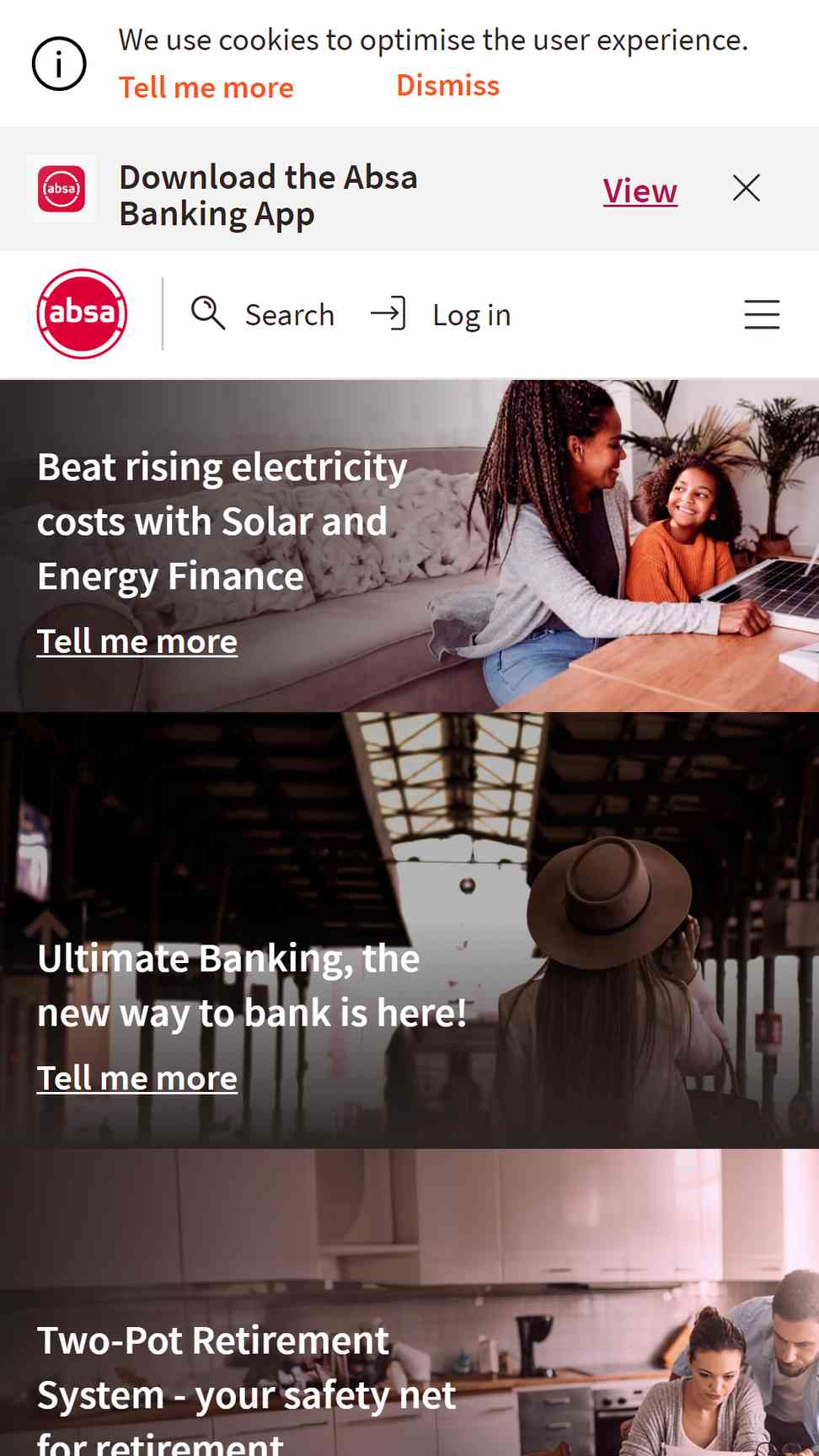Close the app download banner
This screenshot has width=819, height=1456.
click(747, 188)
